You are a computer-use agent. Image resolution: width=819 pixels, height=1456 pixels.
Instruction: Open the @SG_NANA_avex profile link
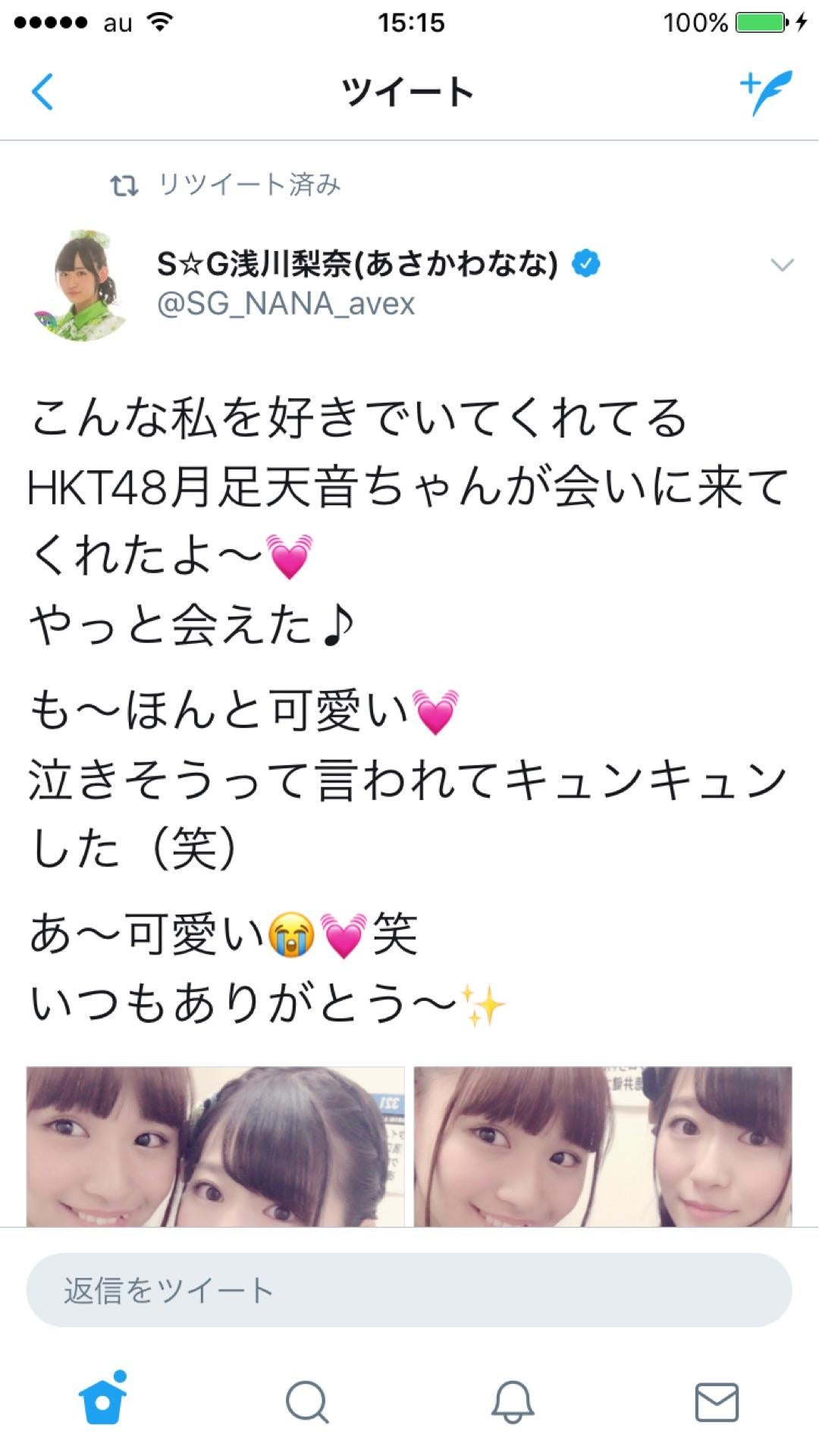coord(286,304)
